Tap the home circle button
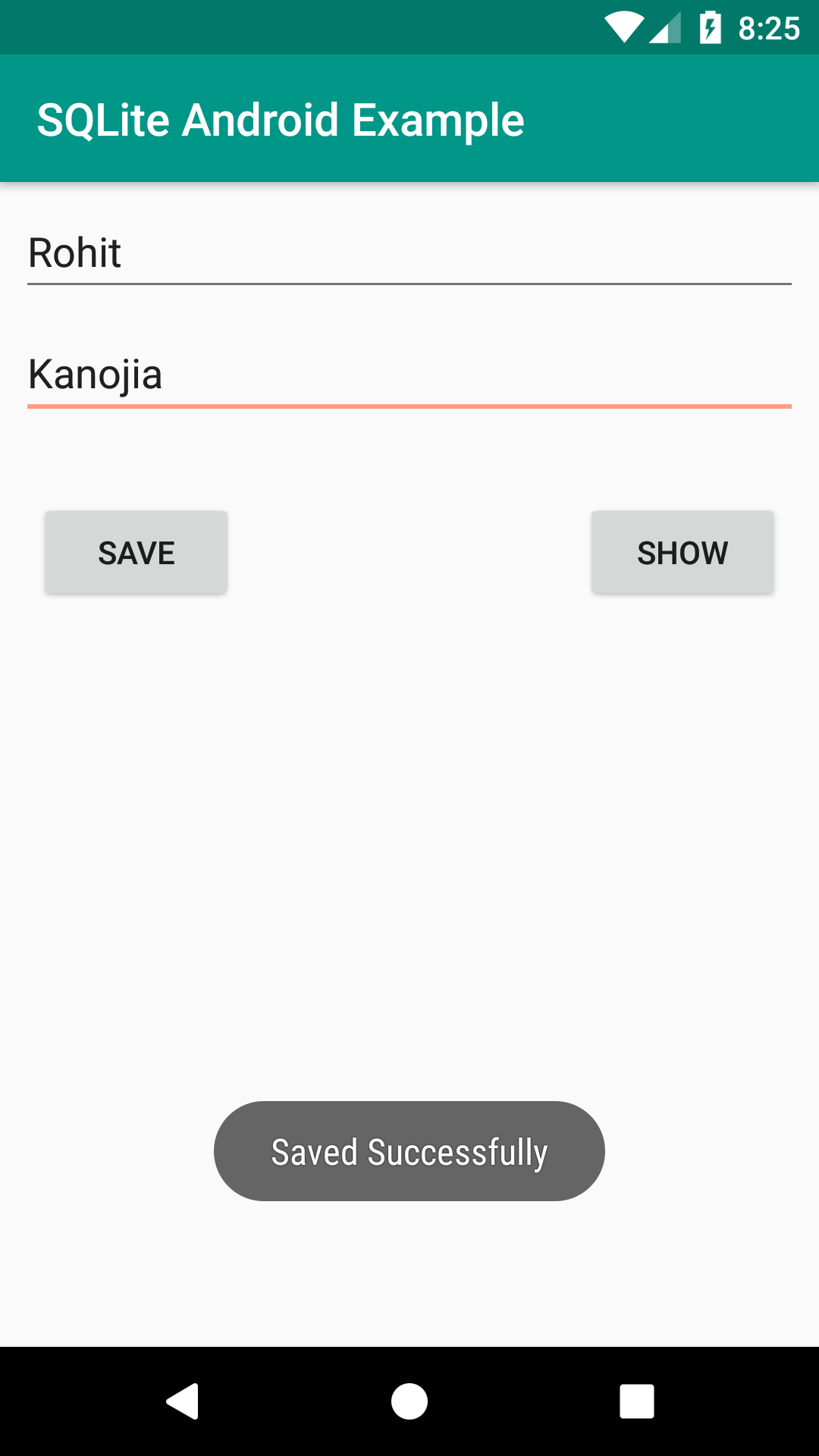 pos(409,1400)
